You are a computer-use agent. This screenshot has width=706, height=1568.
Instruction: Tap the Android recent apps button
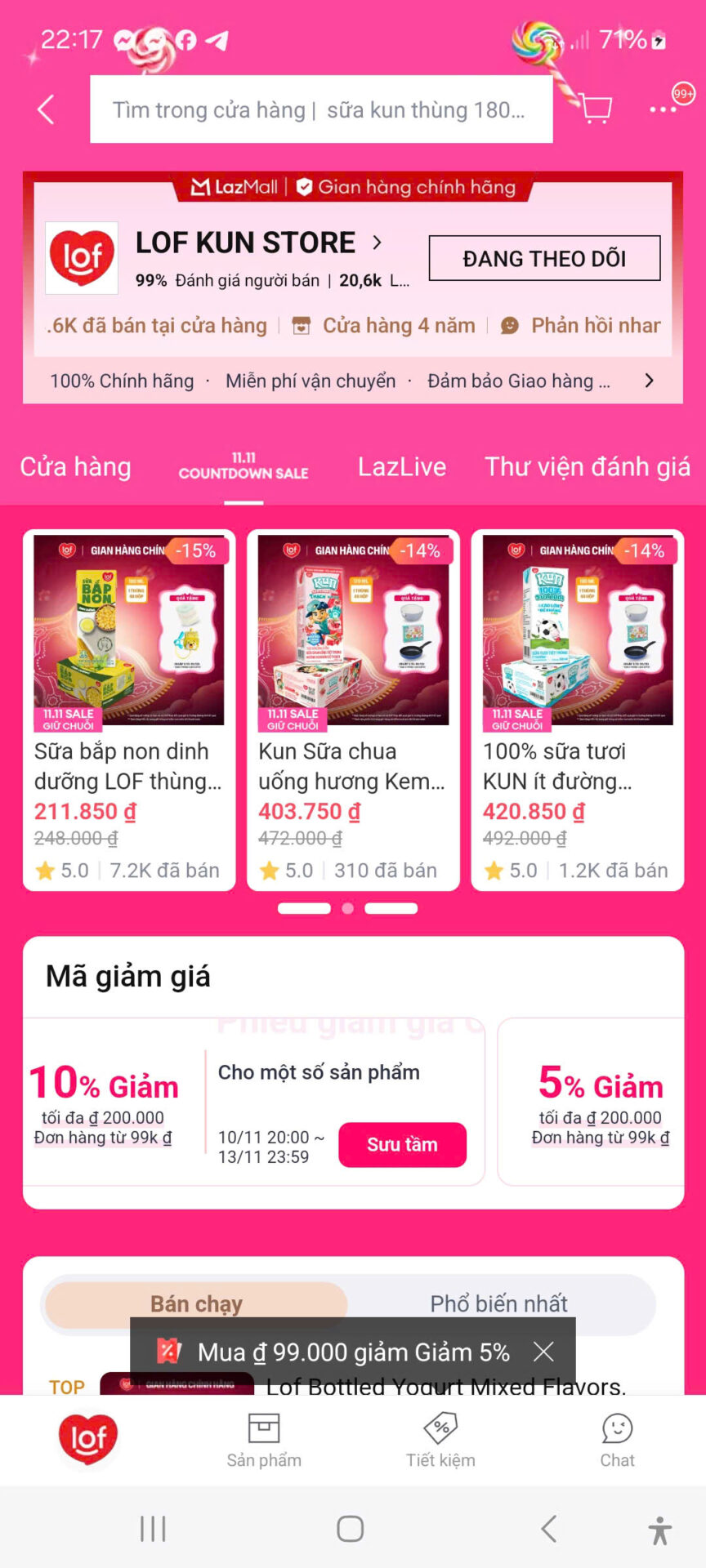(152, 1529)
